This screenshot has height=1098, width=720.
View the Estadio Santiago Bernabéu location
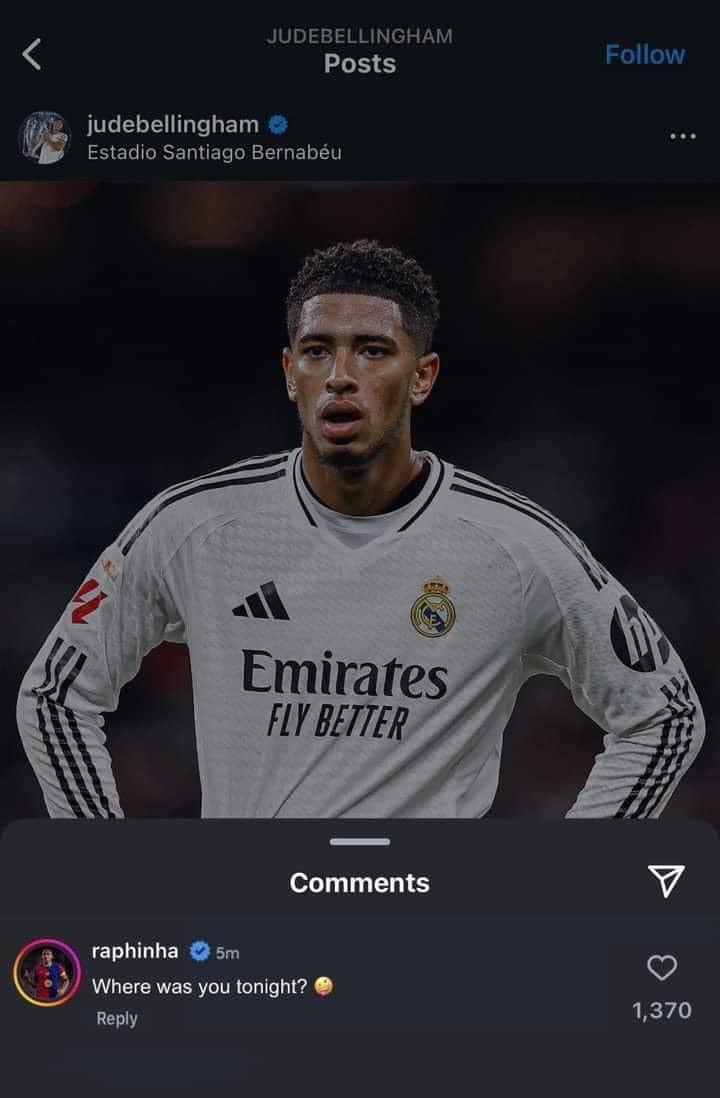[x=214, y=153]
